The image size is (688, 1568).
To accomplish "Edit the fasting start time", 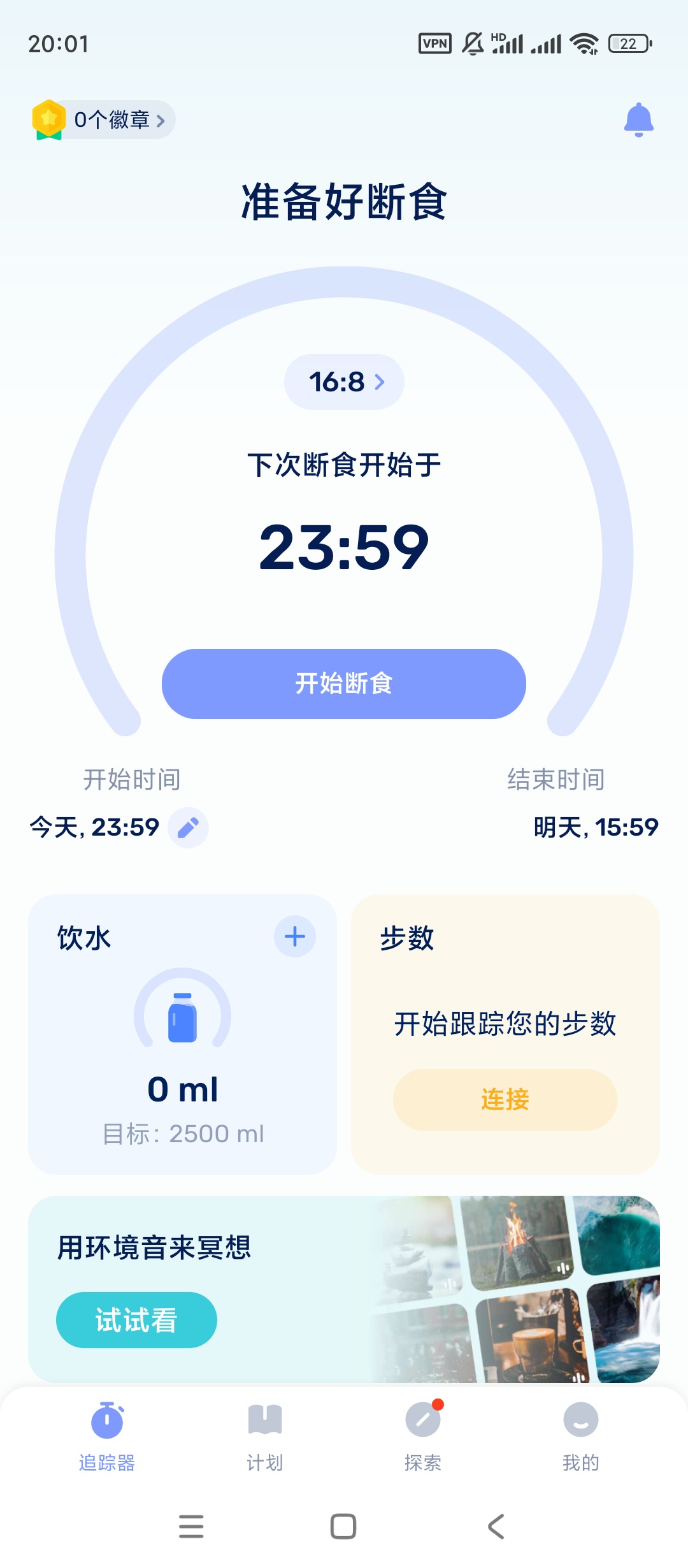I will pos(188,827).
